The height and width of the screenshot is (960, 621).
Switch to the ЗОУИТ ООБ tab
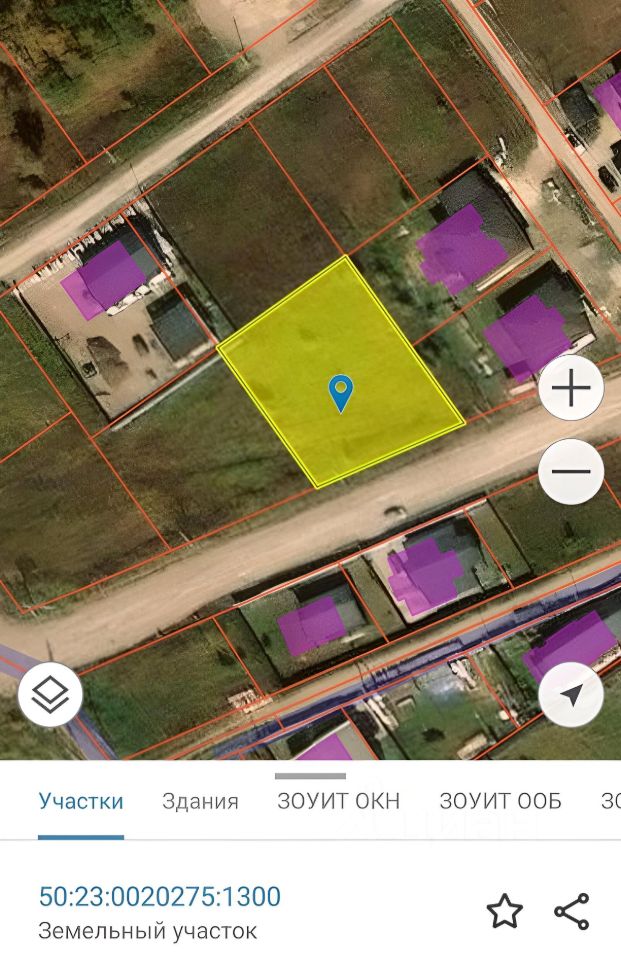point(500,801)
